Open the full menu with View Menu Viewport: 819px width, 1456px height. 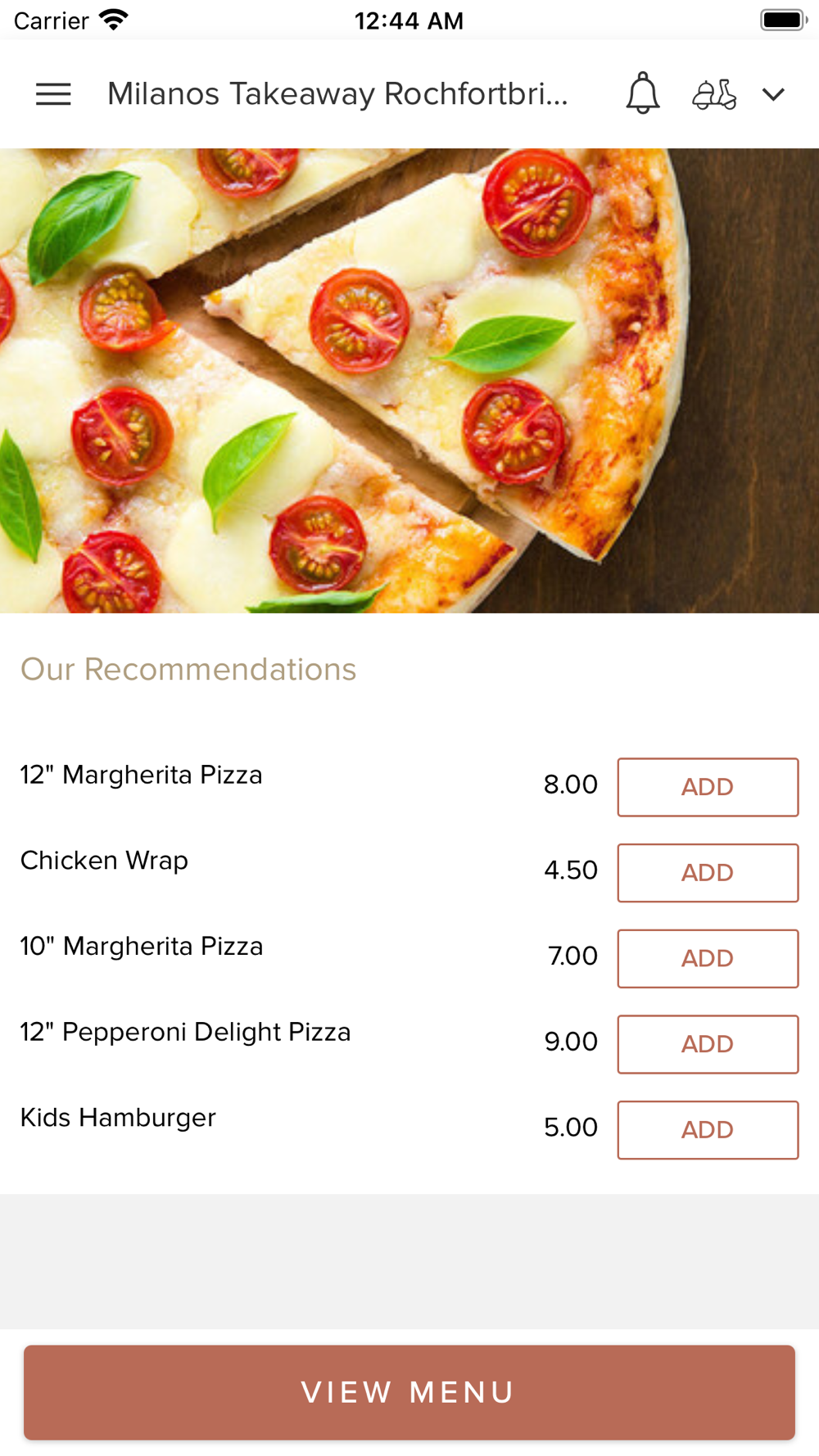click(409, 1392)
